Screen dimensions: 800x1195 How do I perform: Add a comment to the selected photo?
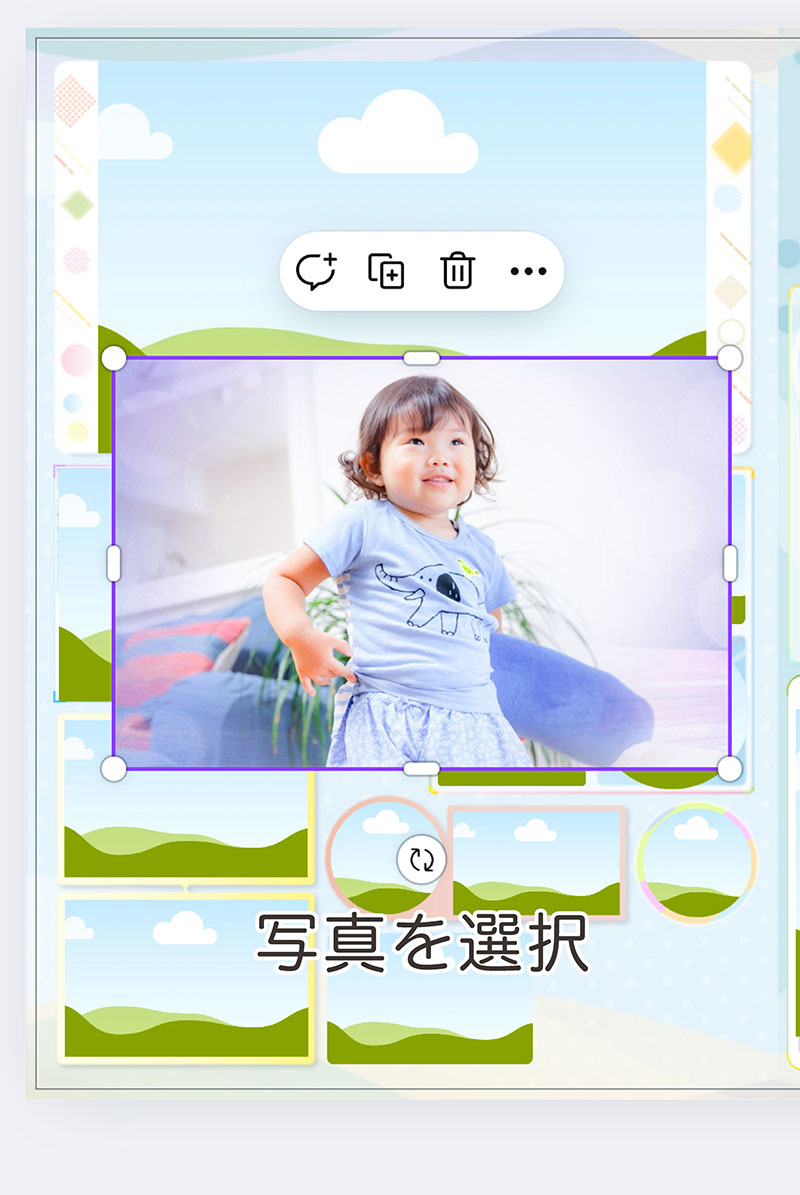point(316,271)
